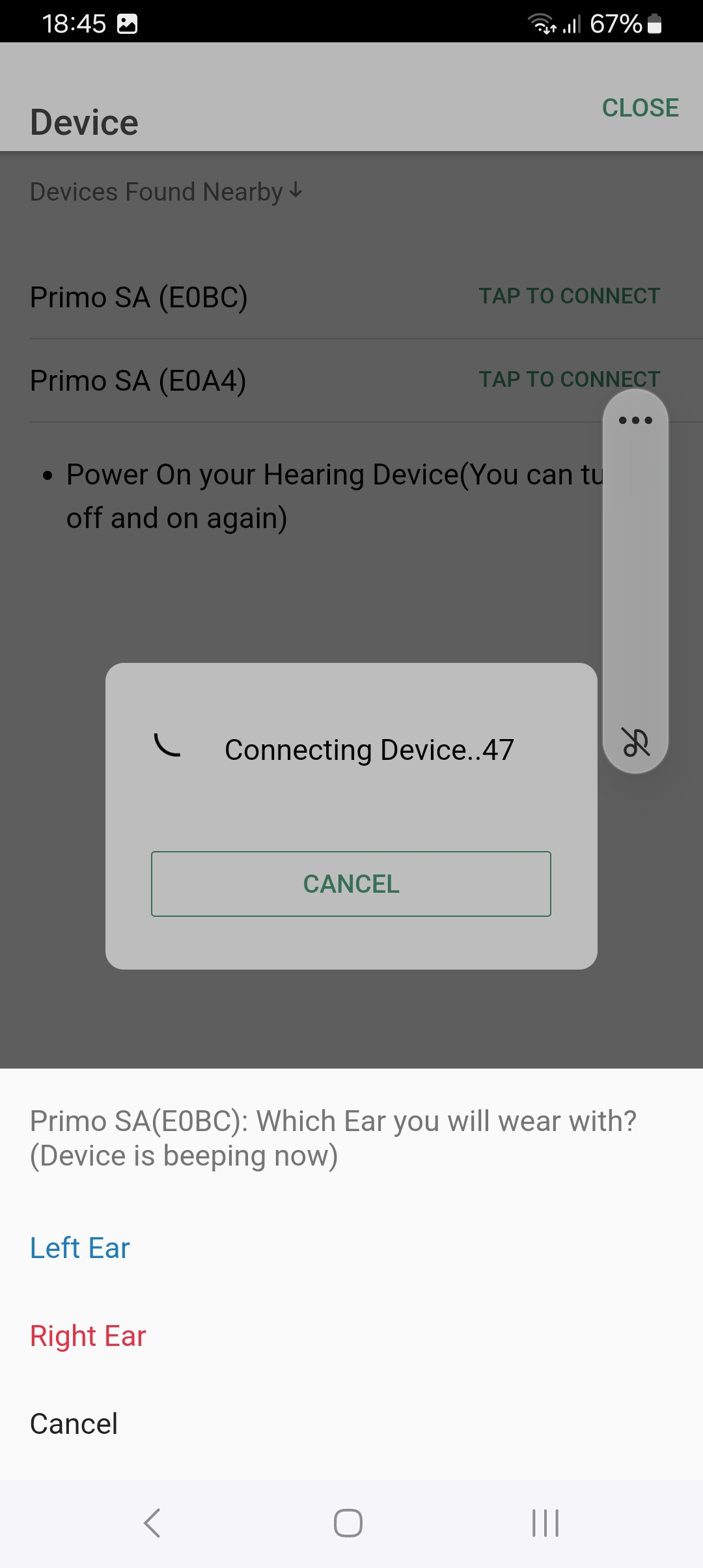703x1568 pixels.
Task: Select Left Ear for Primo SA(E0BC)
Action: click(80, 1248)
